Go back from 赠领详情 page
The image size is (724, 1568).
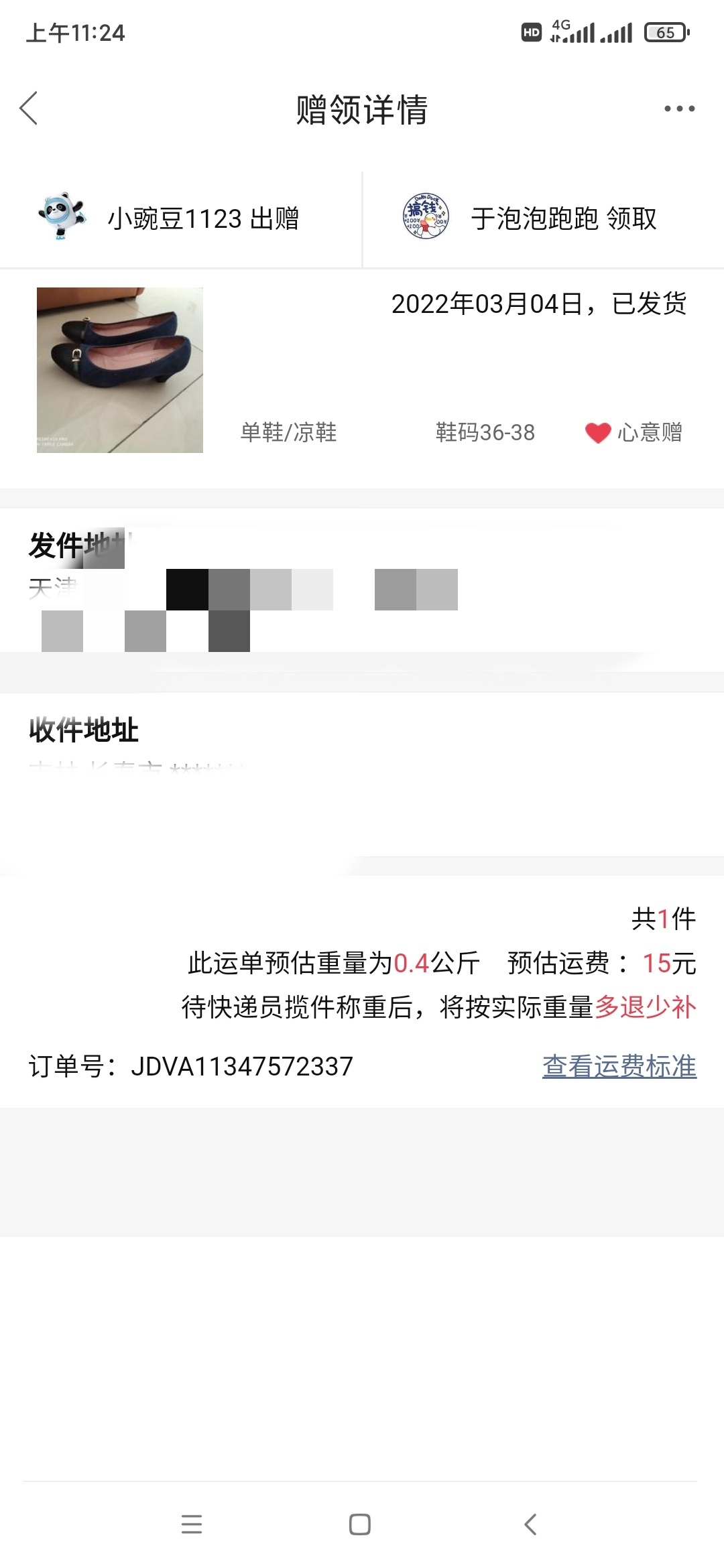tap(29, 109)
